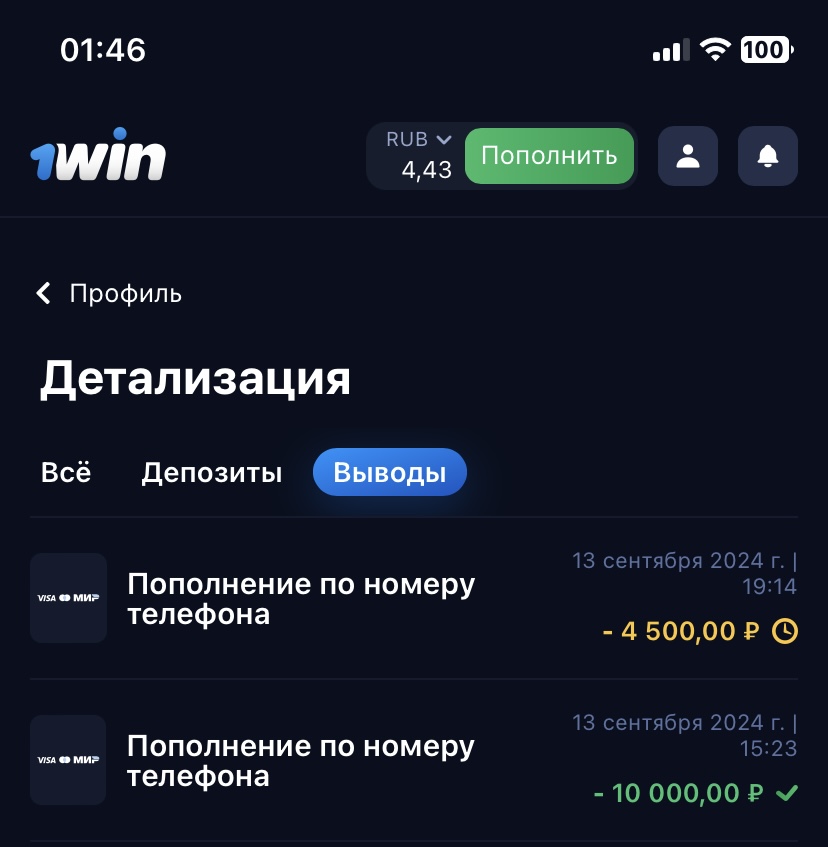Tap the green Пополнить button
The width and height of the screenshot is (828, 847).
[549, 156]
